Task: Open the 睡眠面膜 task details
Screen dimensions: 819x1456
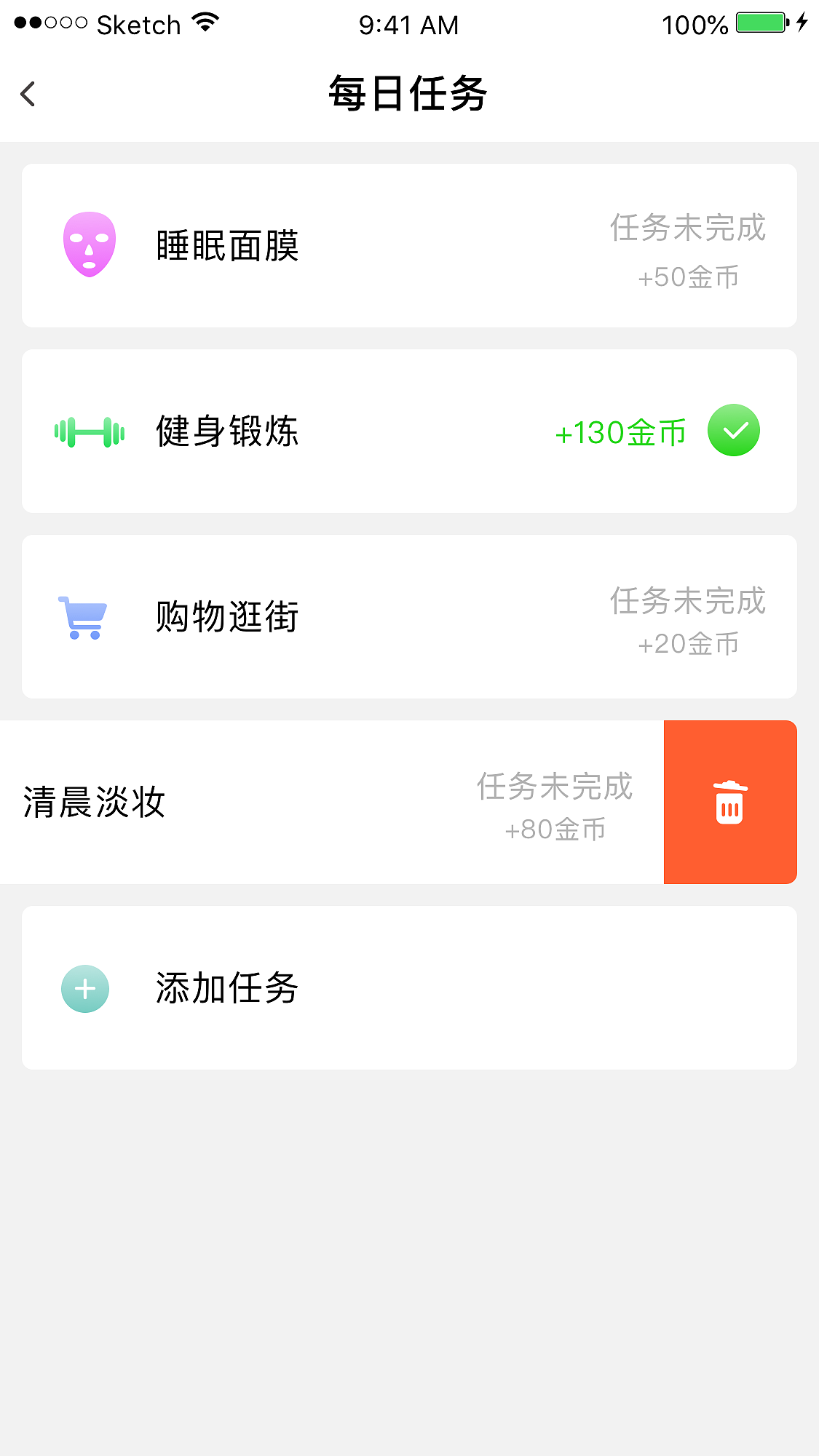Action: tap(409, 245)
